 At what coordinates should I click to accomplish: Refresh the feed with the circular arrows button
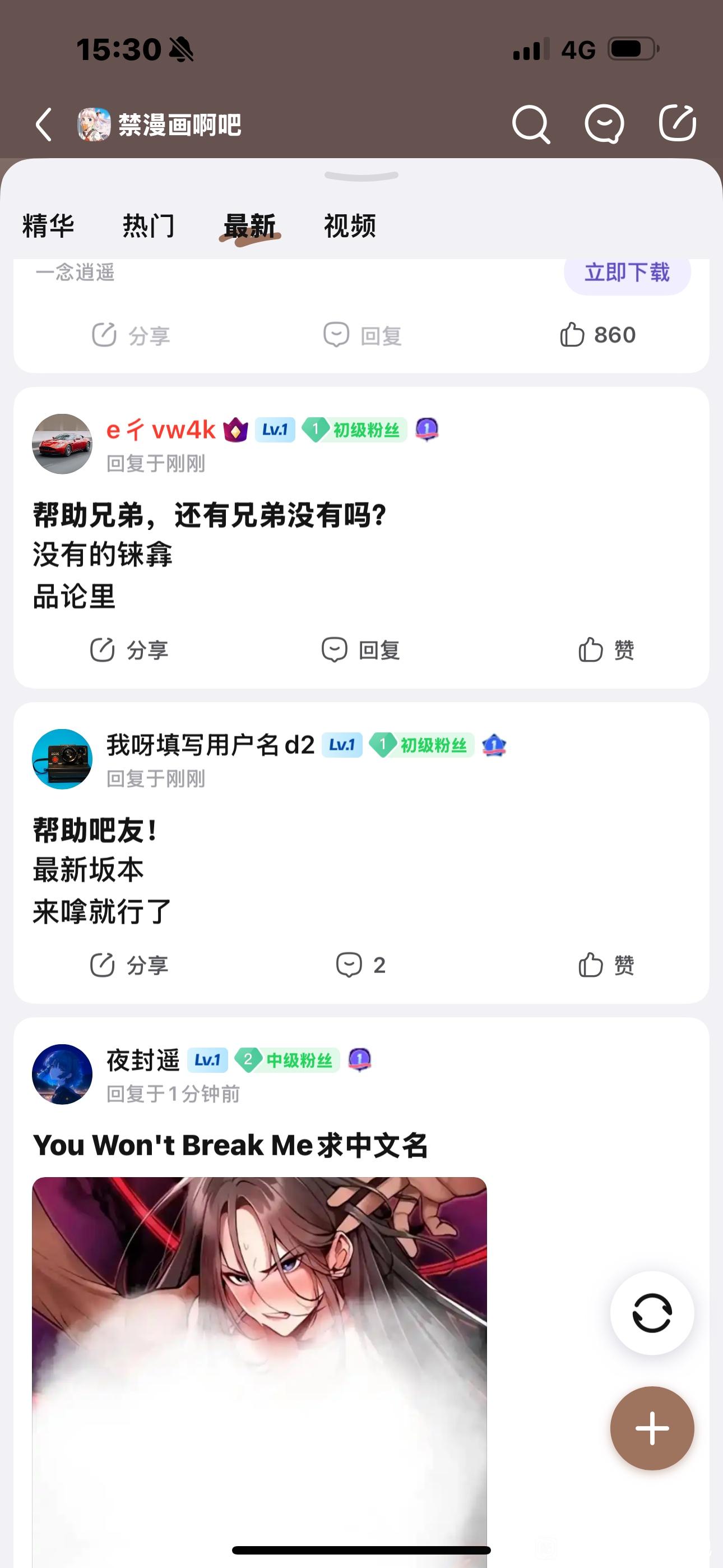[x=652, y=1313]
